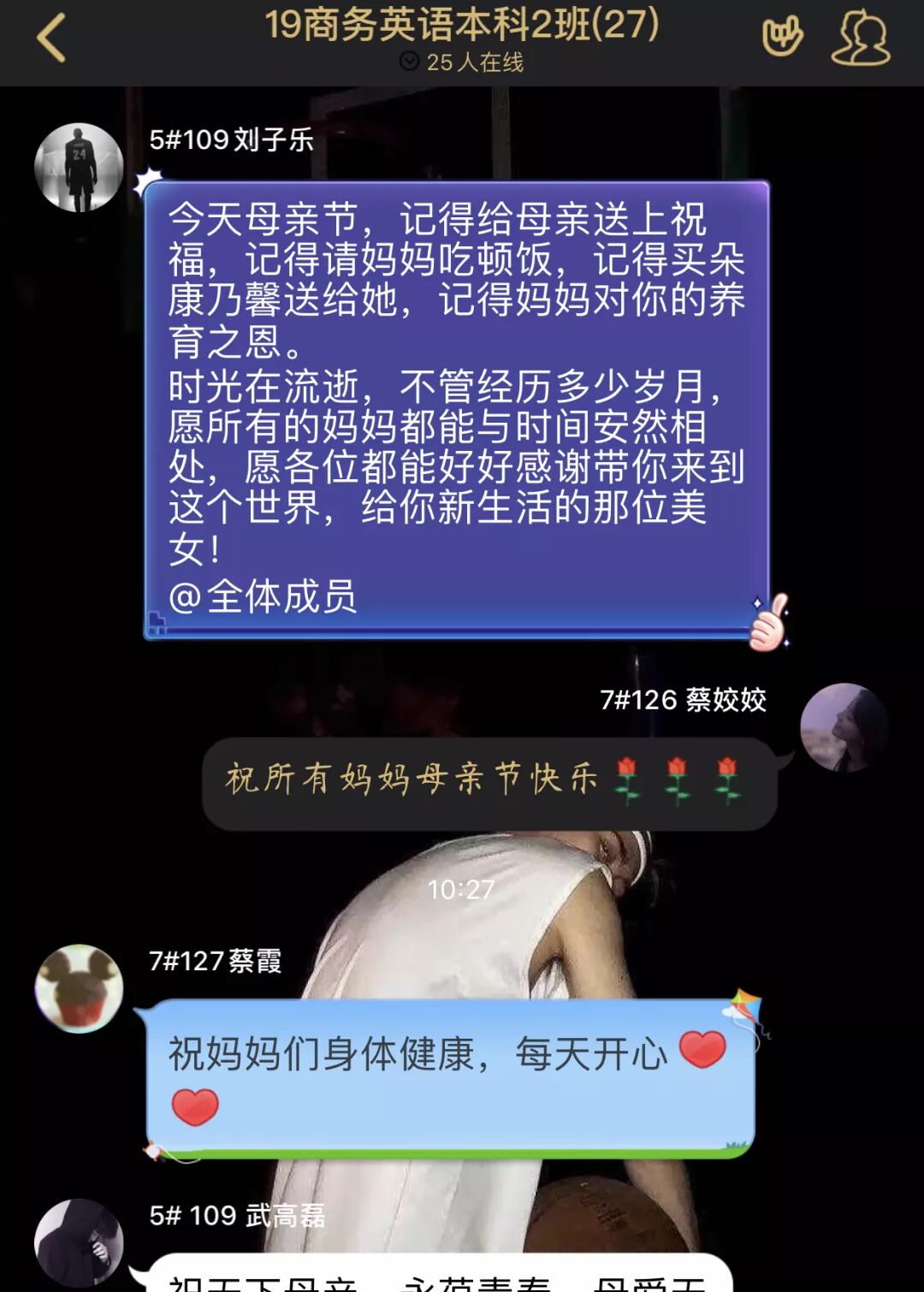924x1292 pixels.
Task: Open the group members icon
Action: pos(860,39)
